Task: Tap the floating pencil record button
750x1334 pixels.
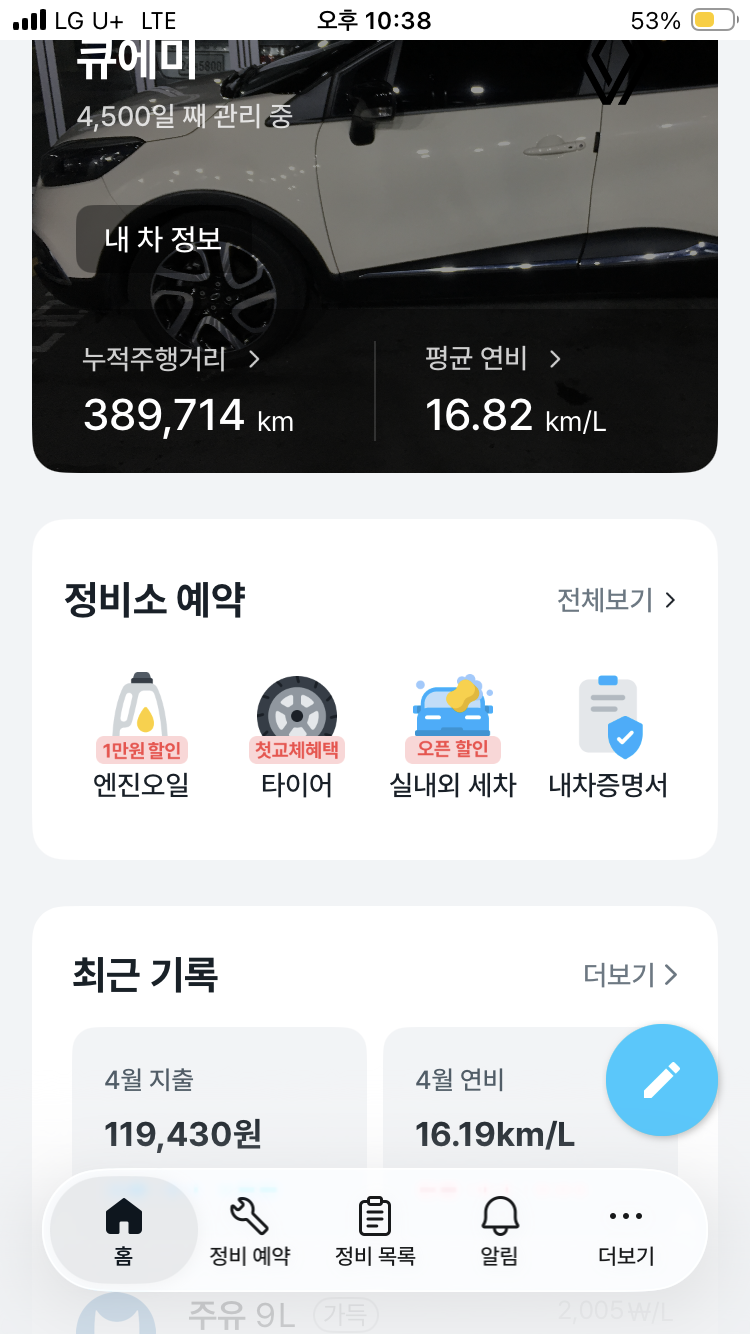Action: coord(662,1080)
